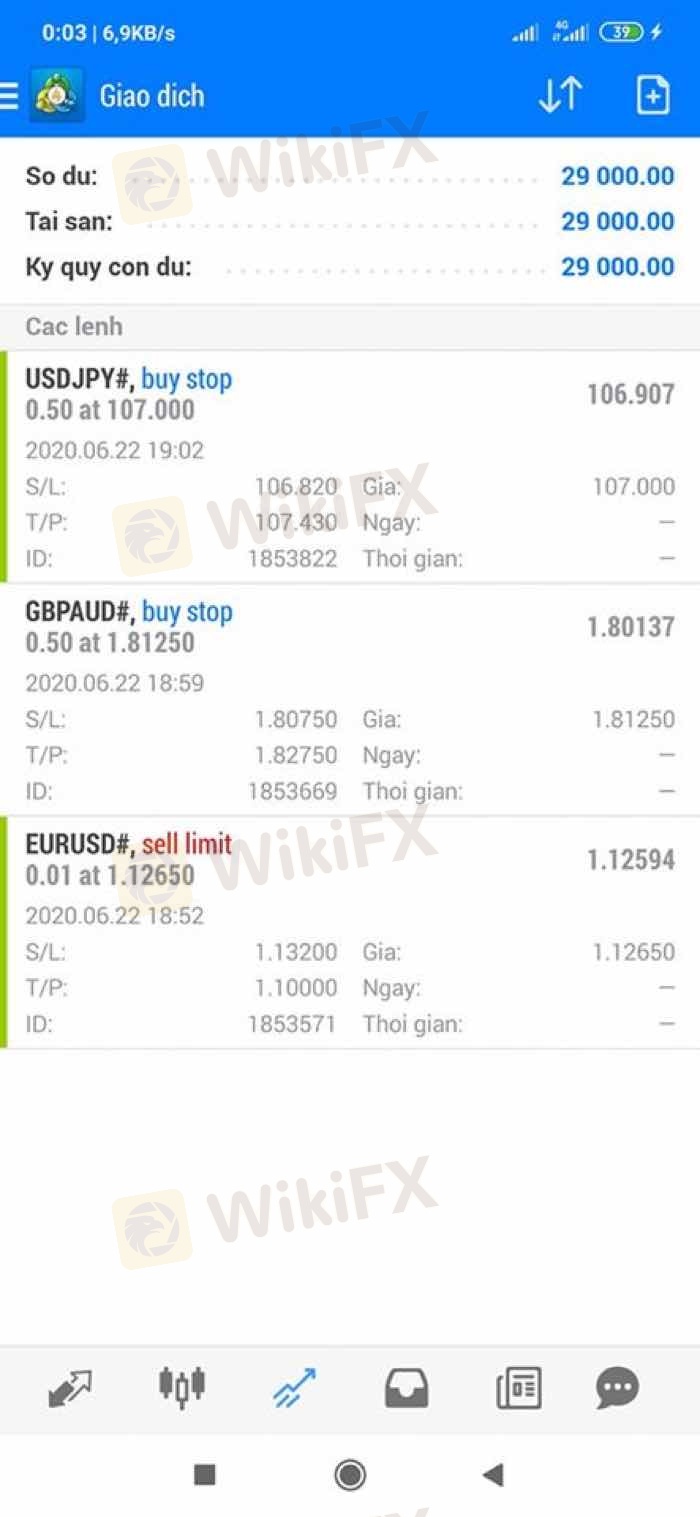Viewport: 700px width, 1517px height.
Task: Open the chat messages tab
Action: point(617,1388)
